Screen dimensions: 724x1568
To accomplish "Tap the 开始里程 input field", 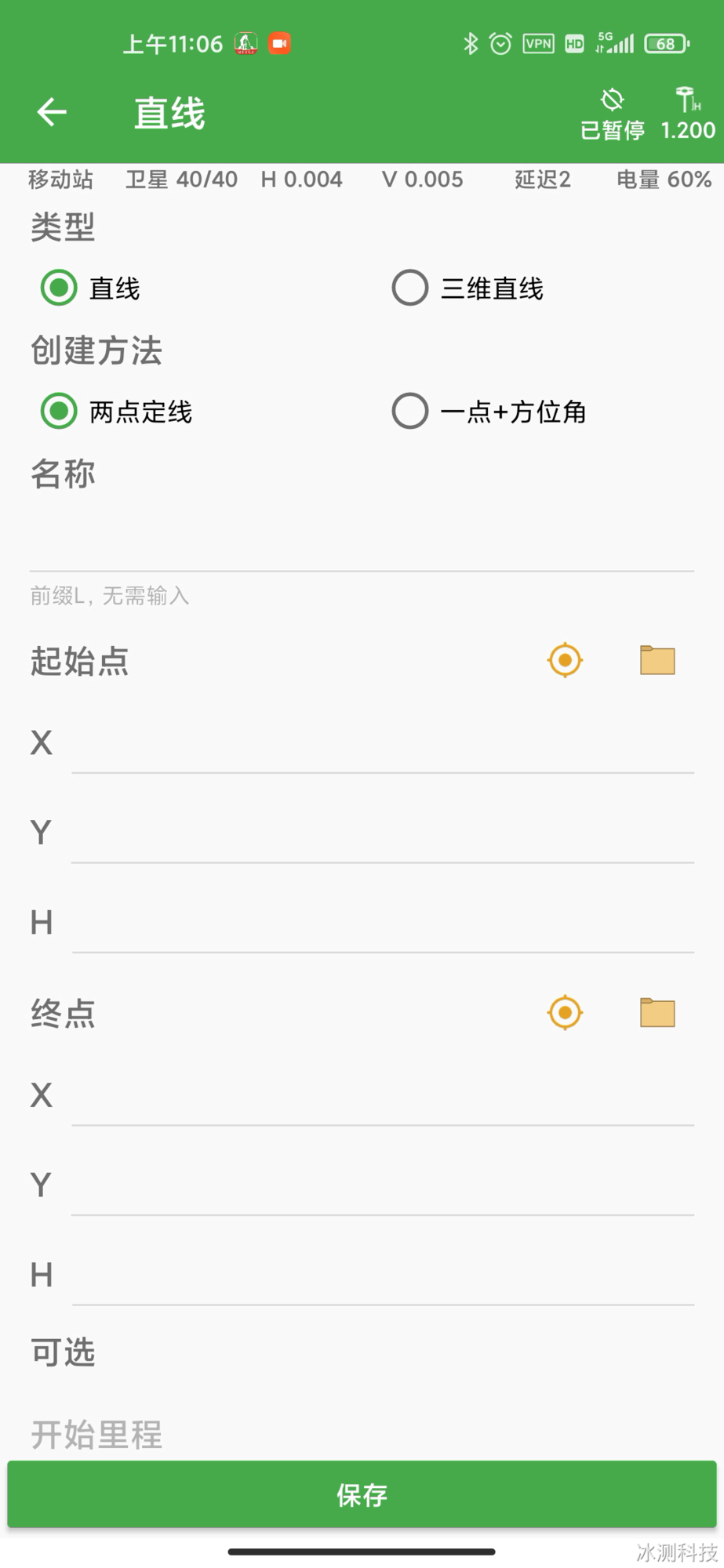I will pyautogui.click(x=362, y=1435).
